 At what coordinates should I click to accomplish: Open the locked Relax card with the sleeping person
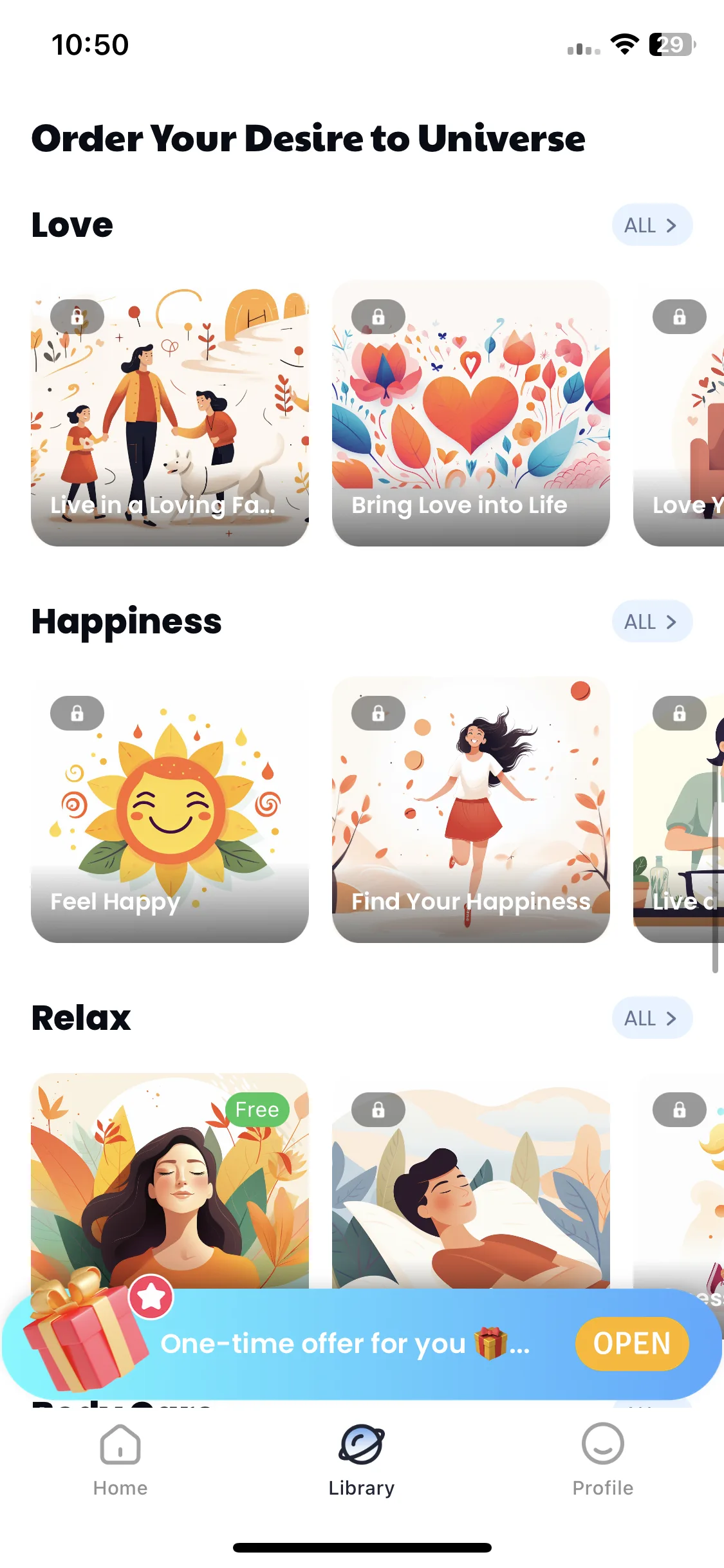[470, 1191]
